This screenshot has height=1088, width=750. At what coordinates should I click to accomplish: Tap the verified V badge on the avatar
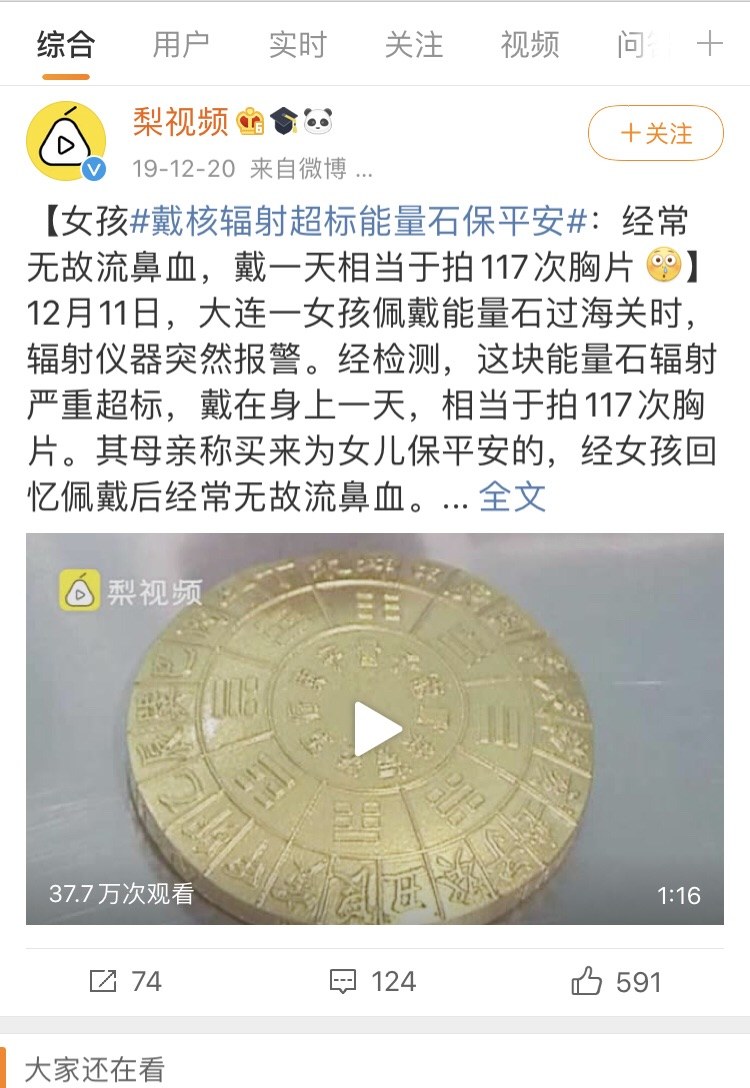click(92, 168)
